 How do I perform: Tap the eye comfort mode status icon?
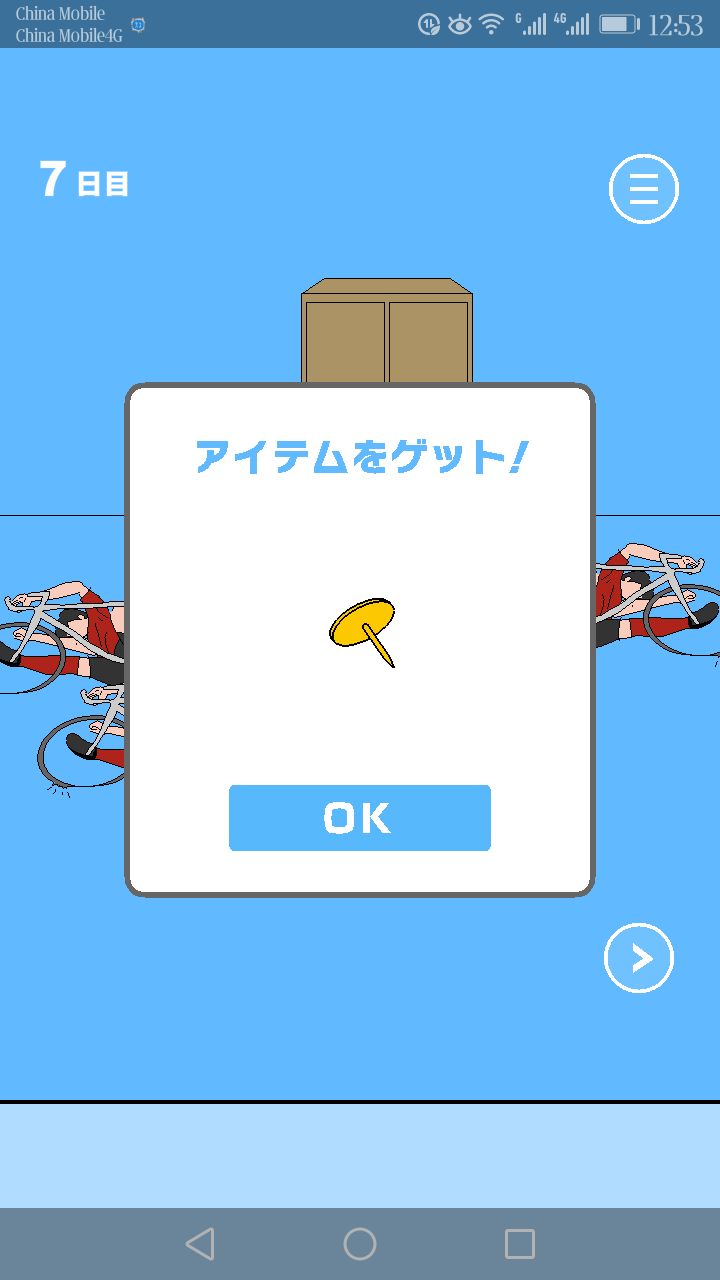pyautogui.click(x=460, y=24)
